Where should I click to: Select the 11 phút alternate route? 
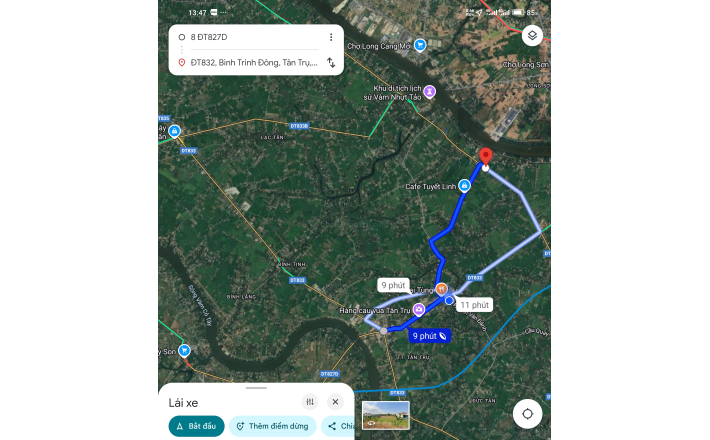(x=475, y=304)
